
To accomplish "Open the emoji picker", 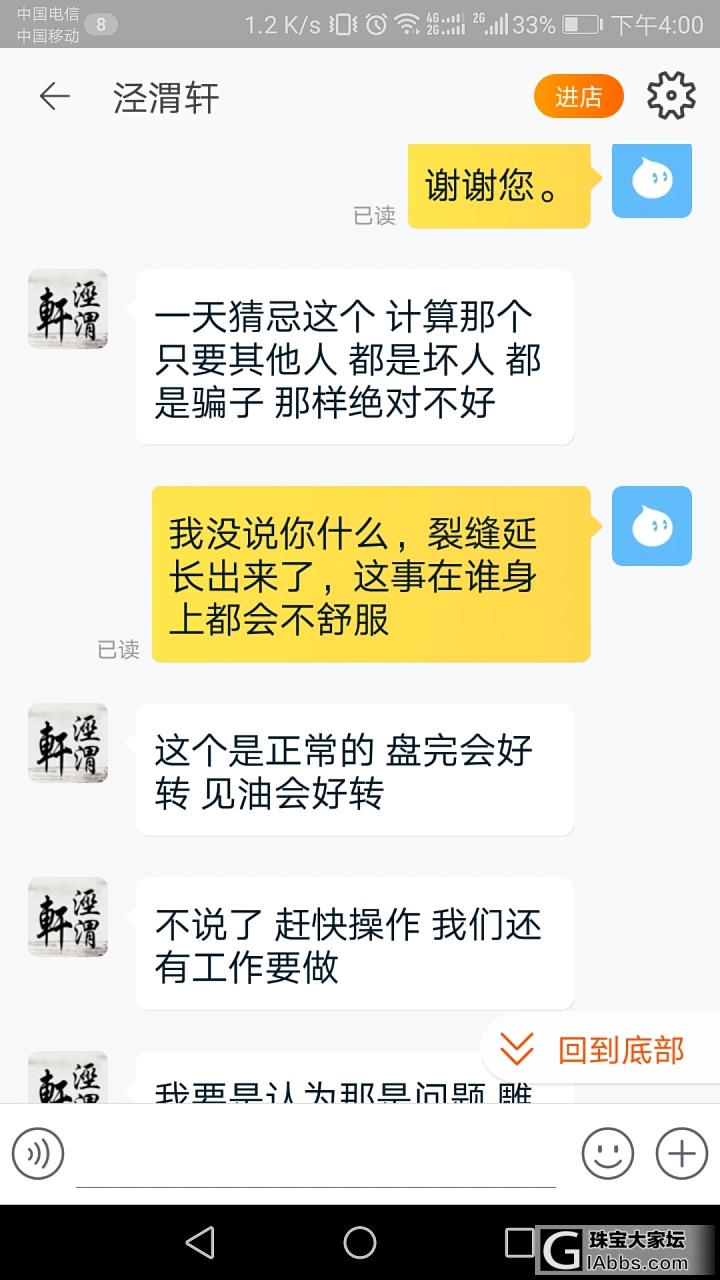I will 607,1154.
